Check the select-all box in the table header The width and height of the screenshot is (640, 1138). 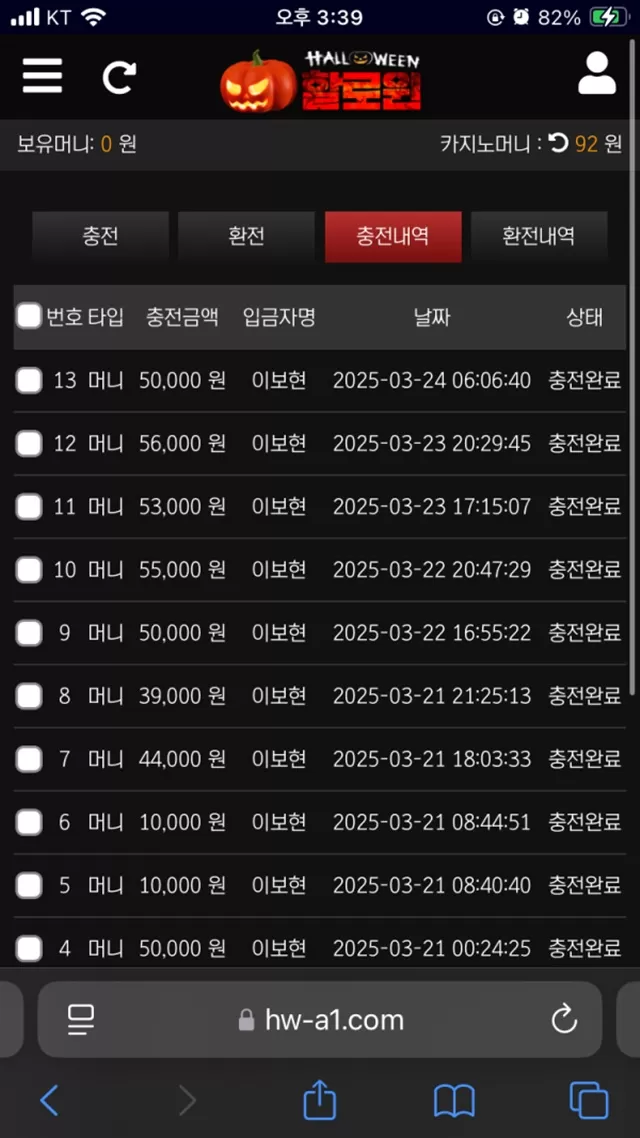[x=29, y=316]
